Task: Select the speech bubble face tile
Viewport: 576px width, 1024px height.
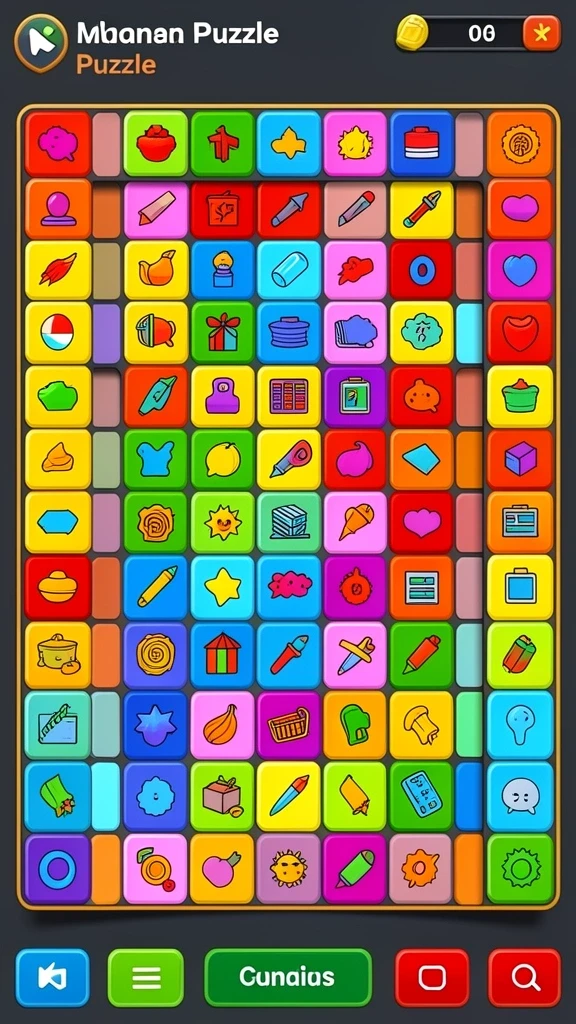Action: click(520, 796)
